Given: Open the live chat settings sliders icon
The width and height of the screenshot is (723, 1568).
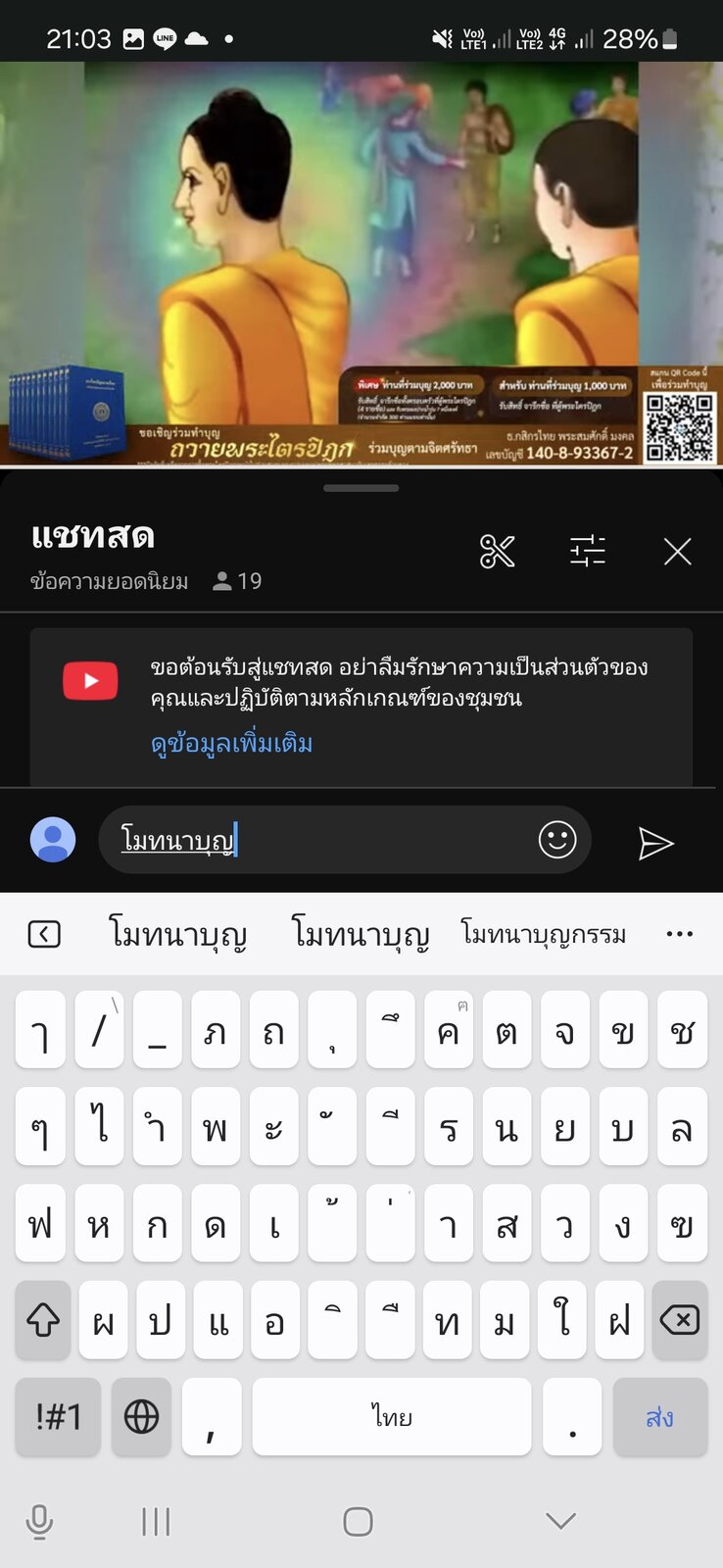Looking at the screenshot, I should [x=588, y=552].
